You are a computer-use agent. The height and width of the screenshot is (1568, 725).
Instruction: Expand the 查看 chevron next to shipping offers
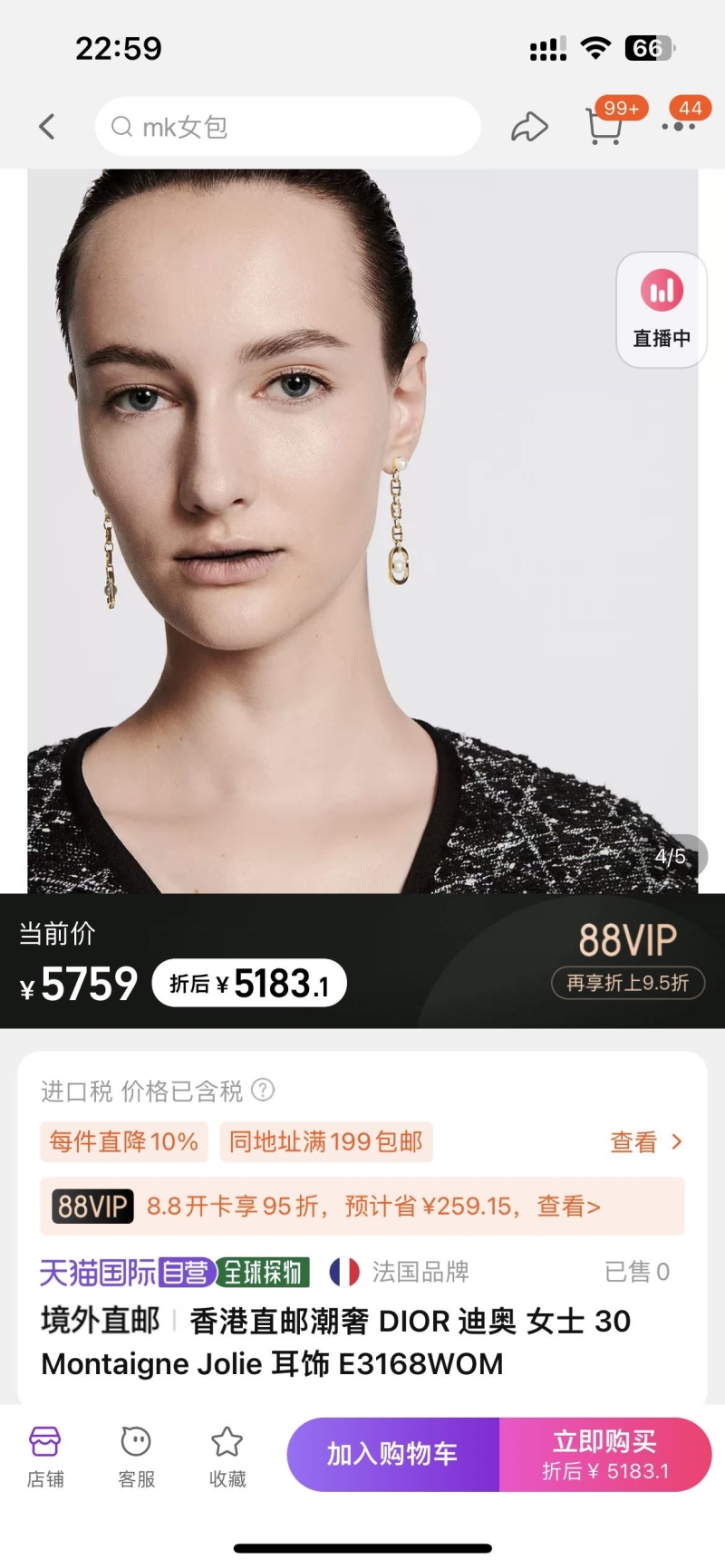(646, 1142)
